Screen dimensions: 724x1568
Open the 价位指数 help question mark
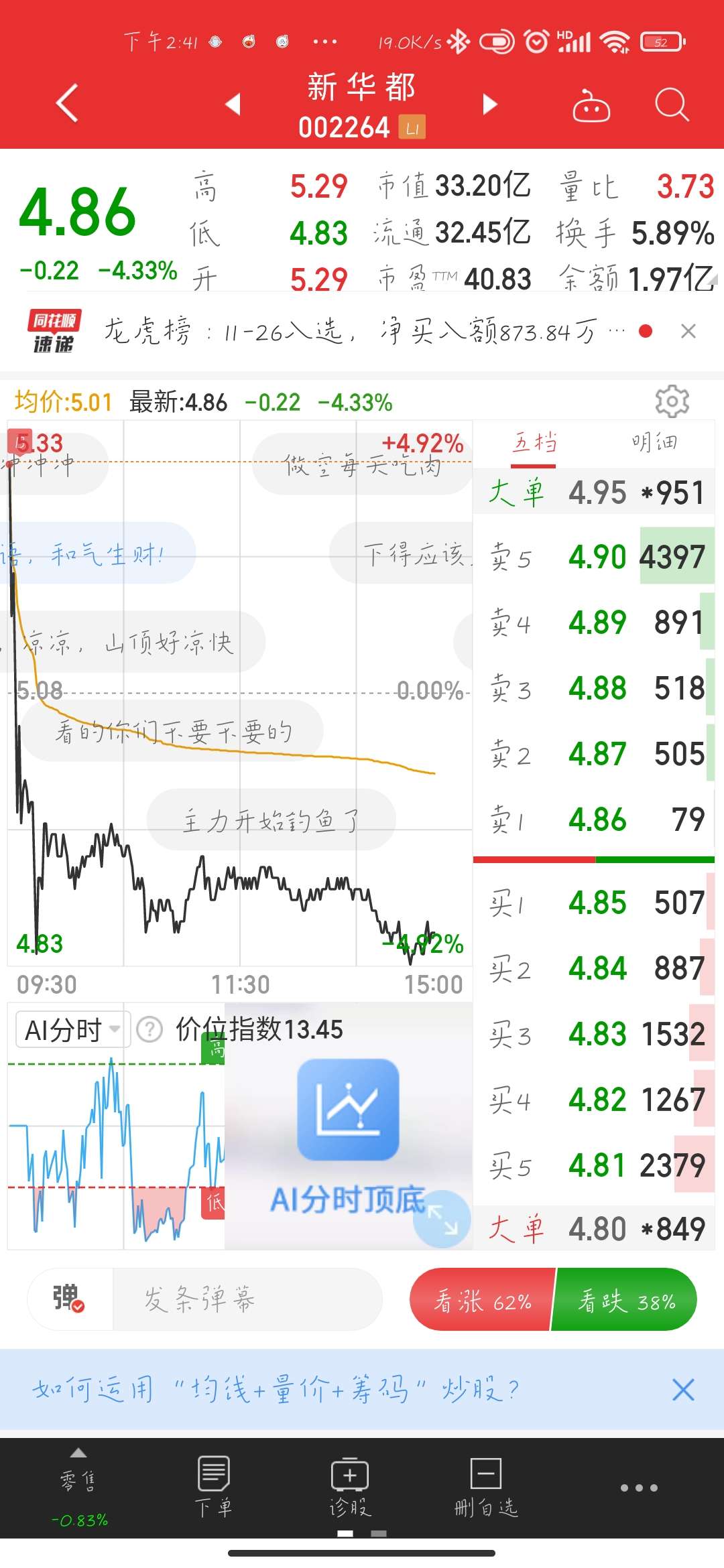149,1029
